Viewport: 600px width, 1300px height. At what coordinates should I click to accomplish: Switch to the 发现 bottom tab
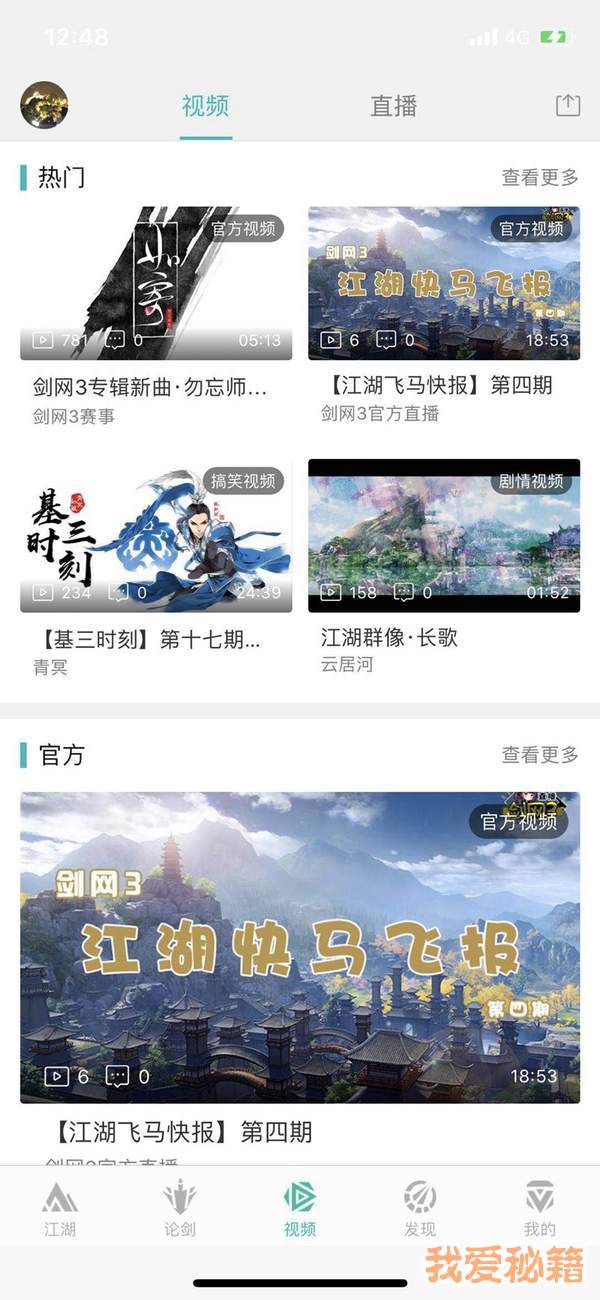click(420, 1207)
